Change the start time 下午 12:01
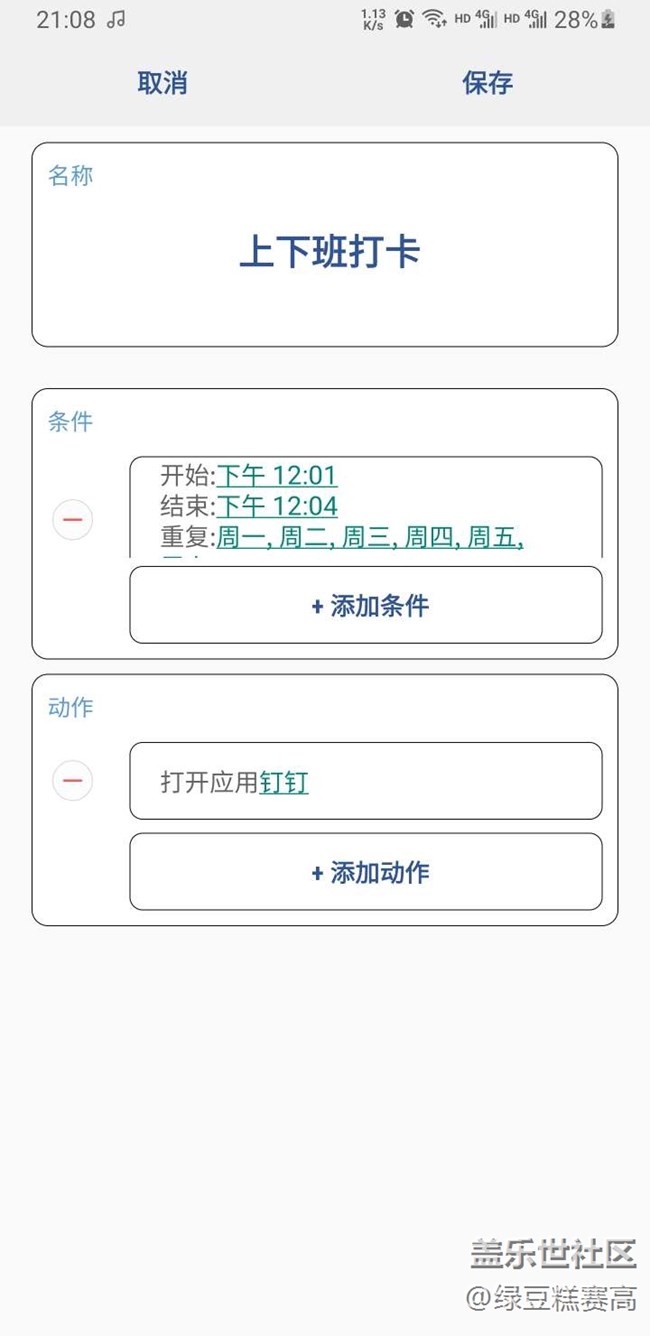This screenshot has height=1336, width=650. [x=277, y=475]
